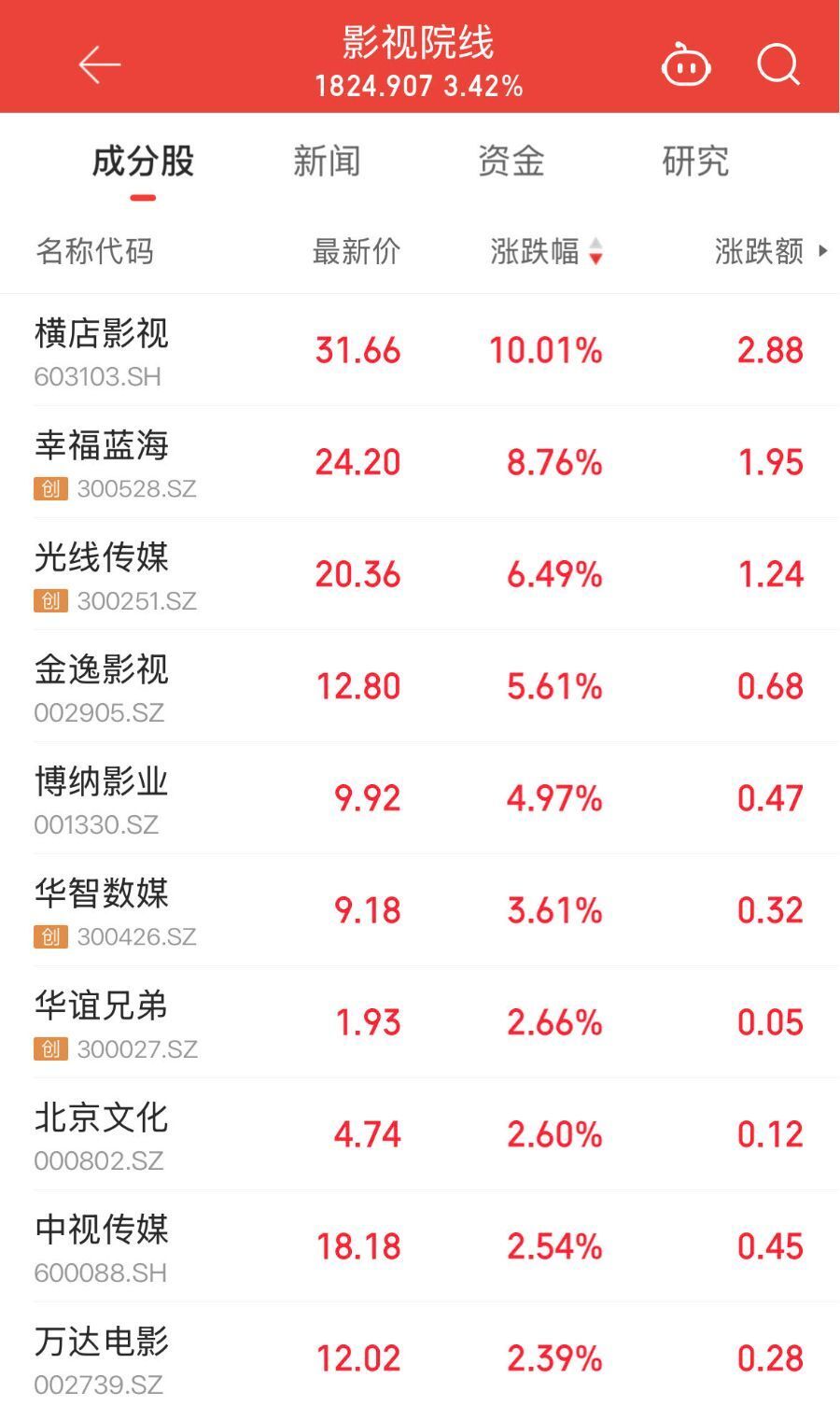Select the 成分股 tab
The image size is (840, 1420).
coord(140,162)
